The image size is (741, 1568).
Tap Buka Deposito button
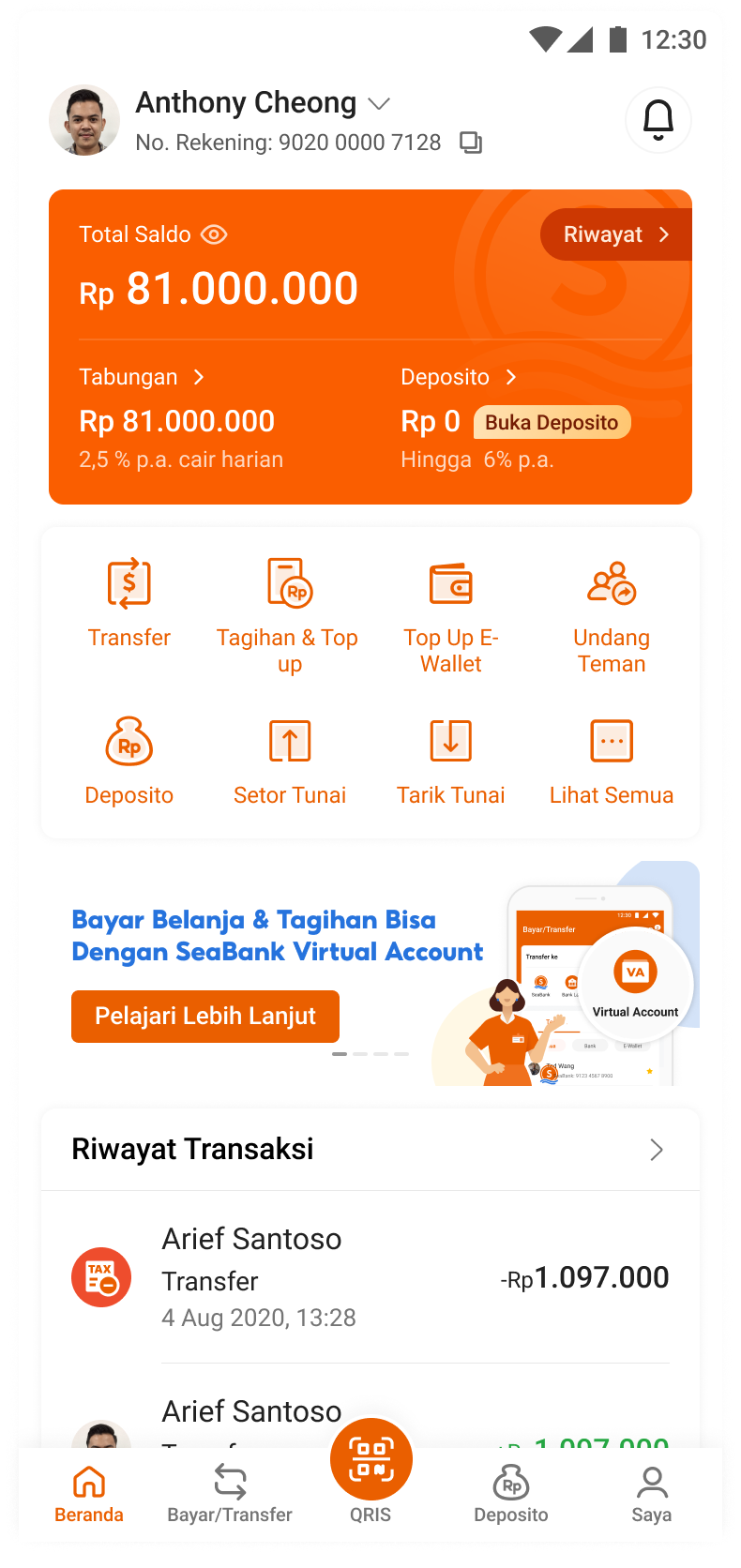(552, 422)
